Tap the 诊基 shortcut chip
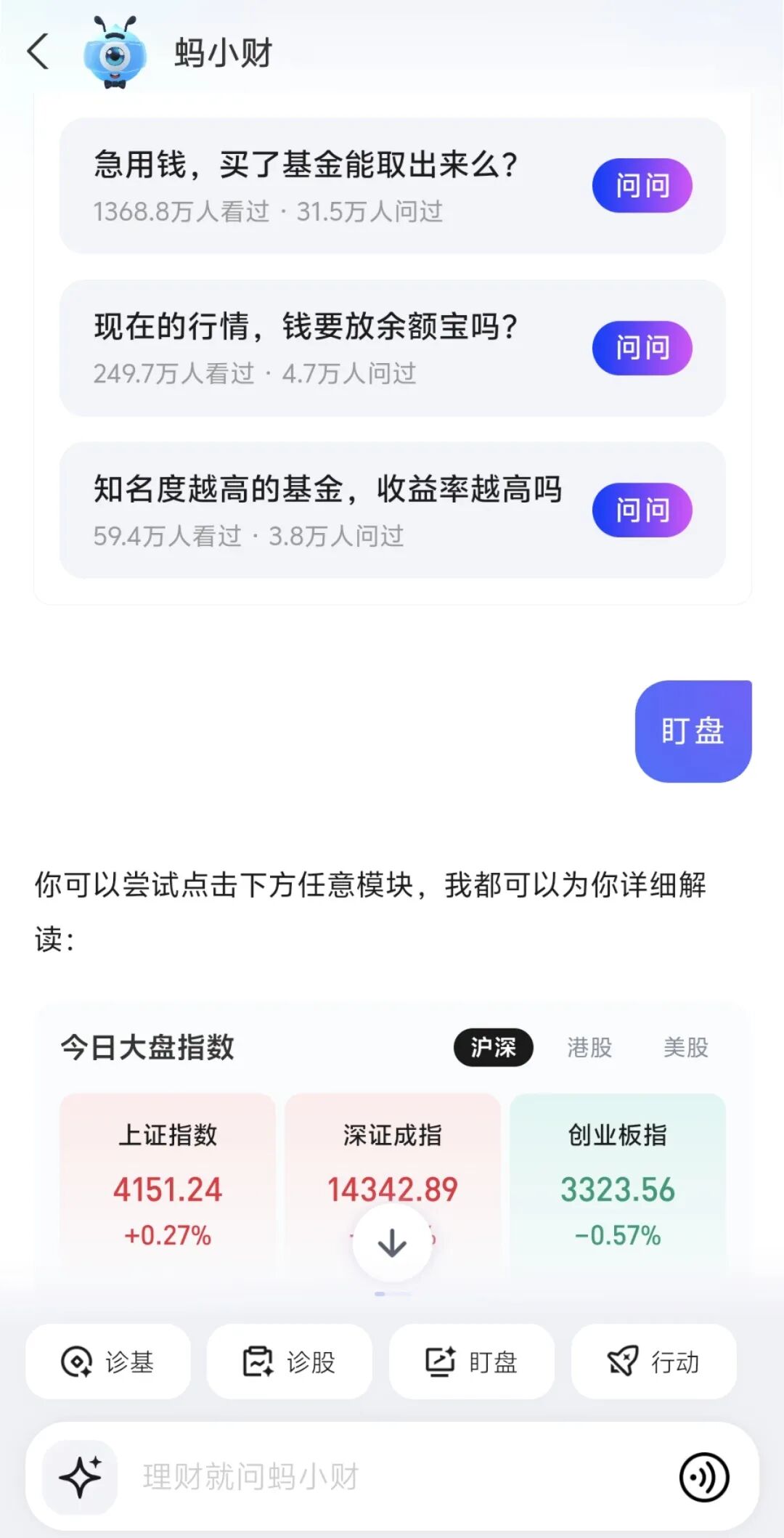 click(x=108, y=1362)
